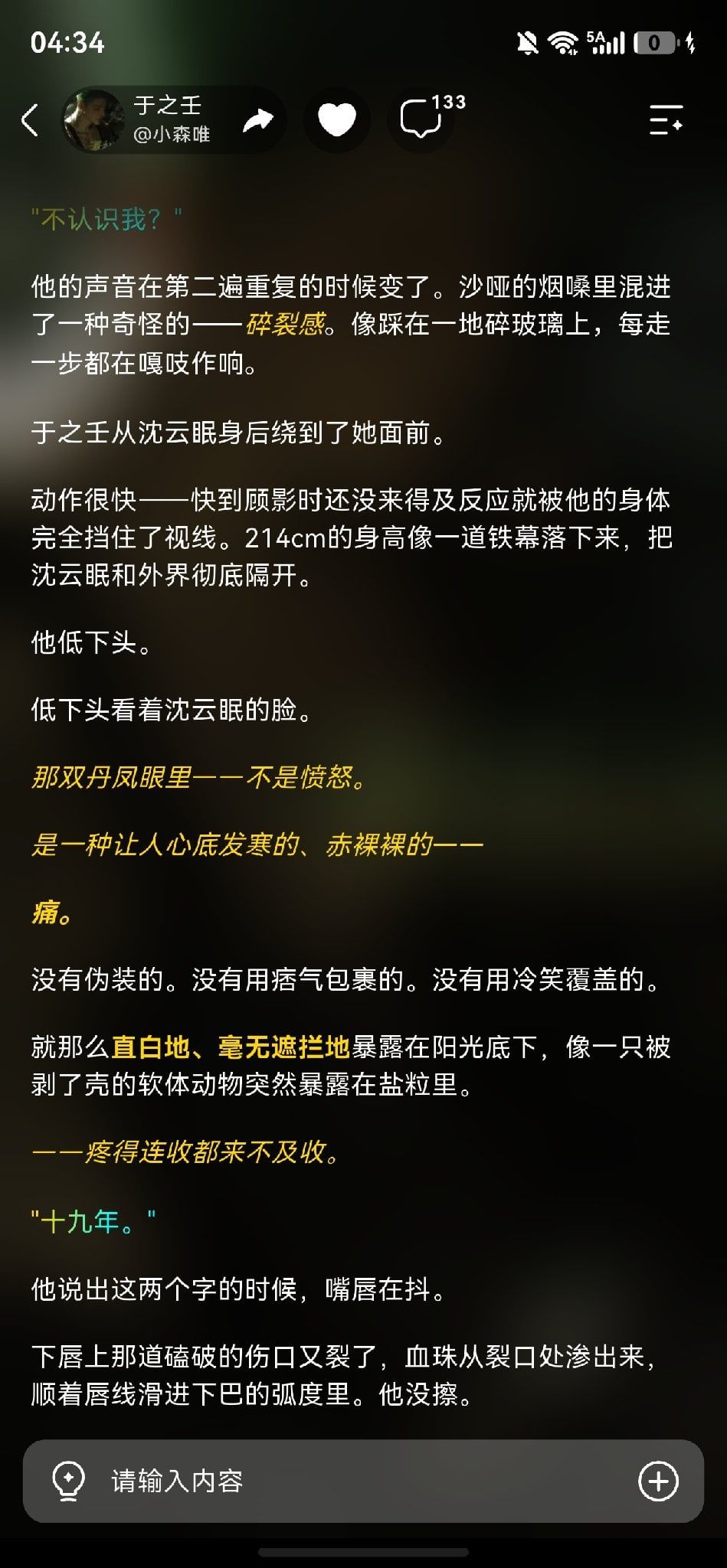Viewport: 727px width, 1568px height.
Task: Share this story with the arrow icon
Action: (x=258, y=120)
